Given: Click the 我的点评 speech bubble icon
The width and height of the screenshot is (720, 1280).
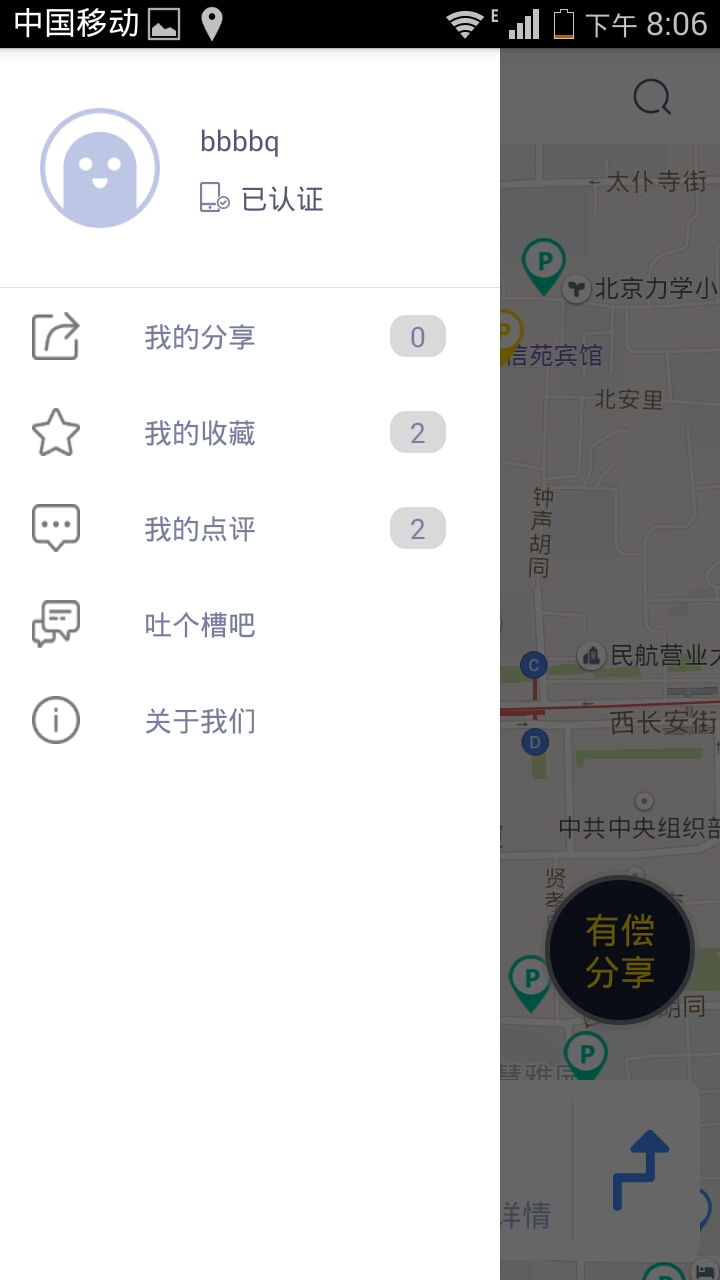Looking at the screenshot, I should point(55,526).
